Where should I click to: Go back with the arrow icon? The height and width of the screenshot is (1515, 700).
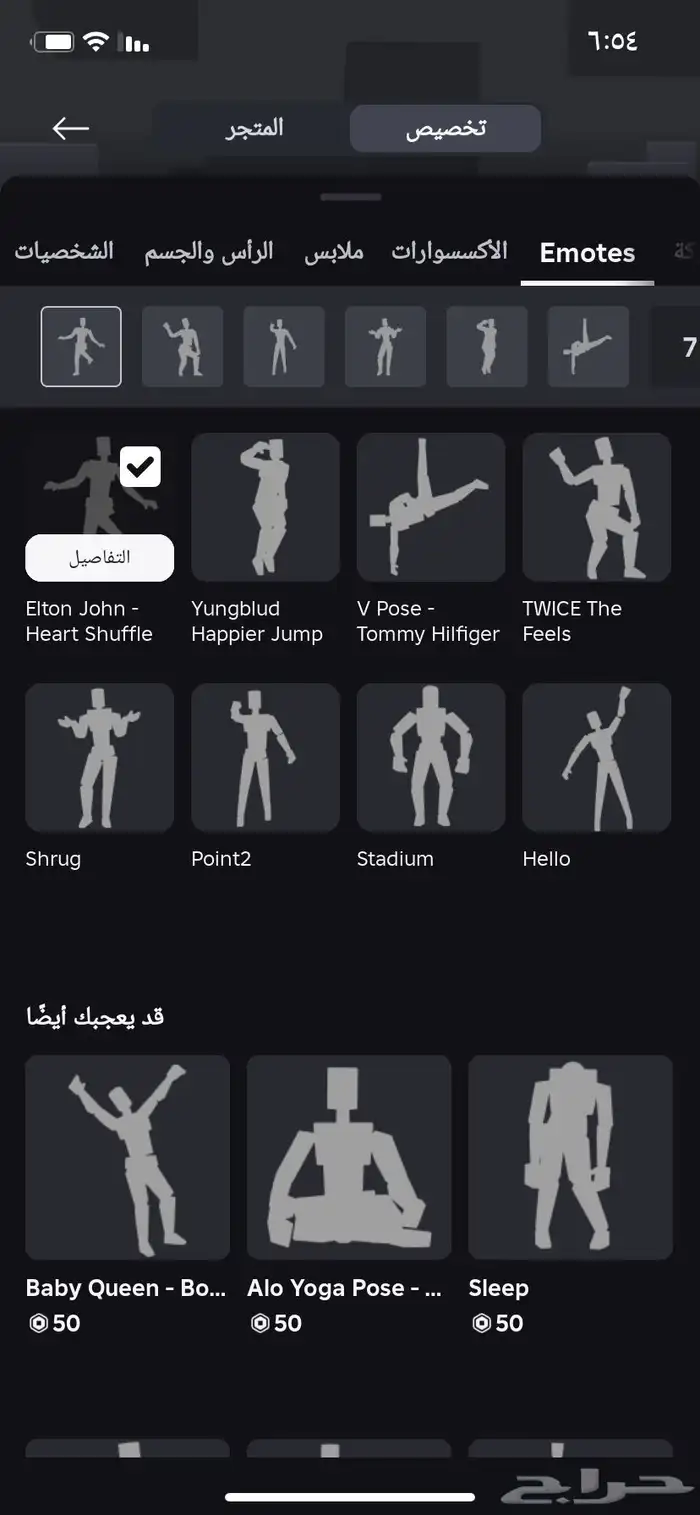click(x=70, y=129)
